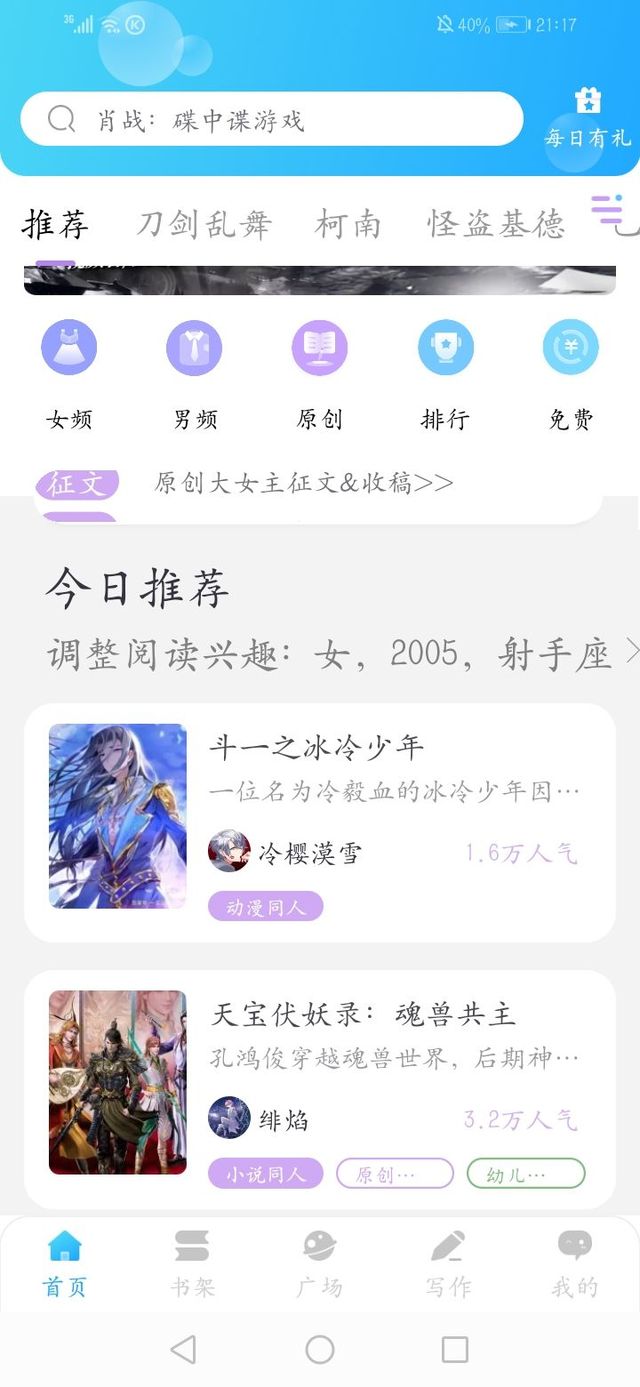View the 排行 rankings

[445, 370]
